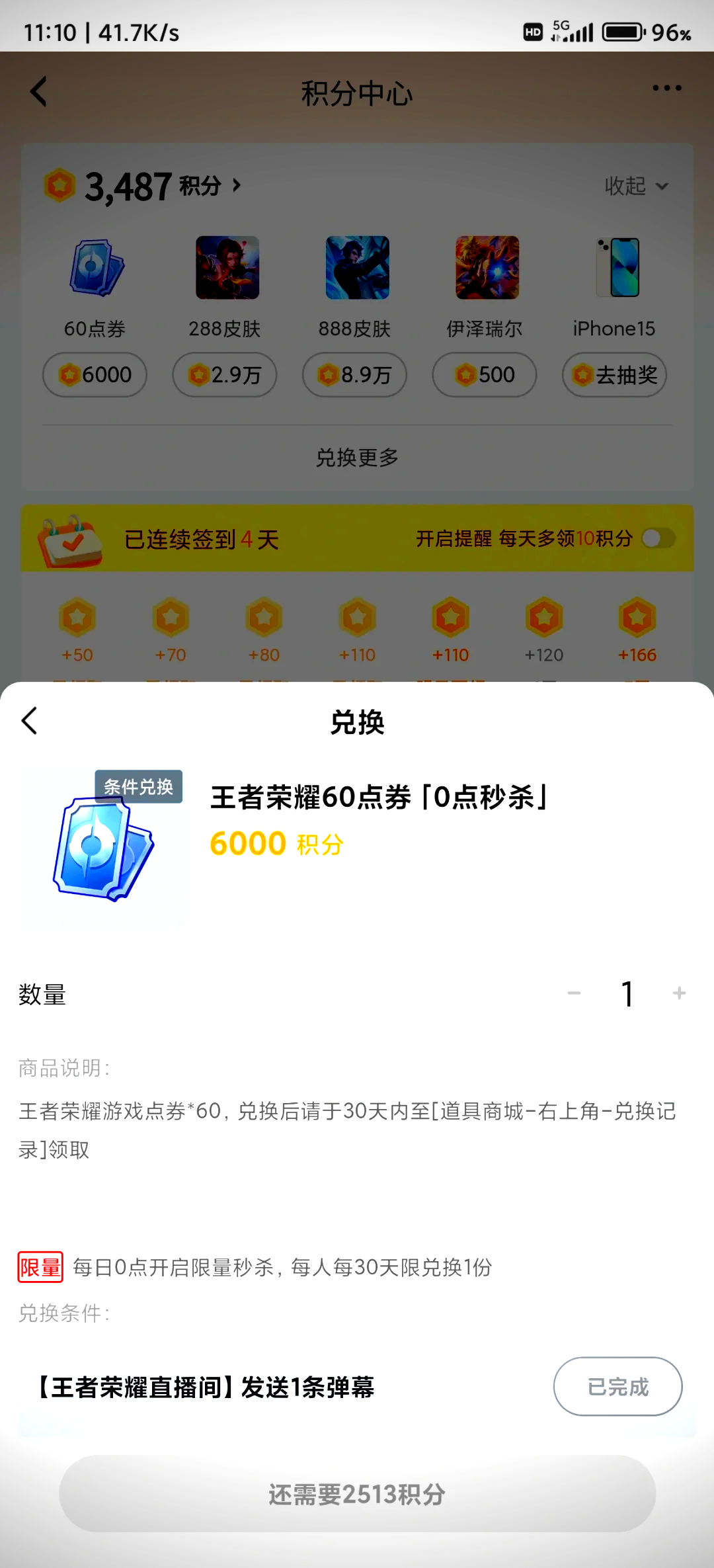Open the 兑换更多 exchange list
Screen dimensions: 714x1568
tap(357, 457)
